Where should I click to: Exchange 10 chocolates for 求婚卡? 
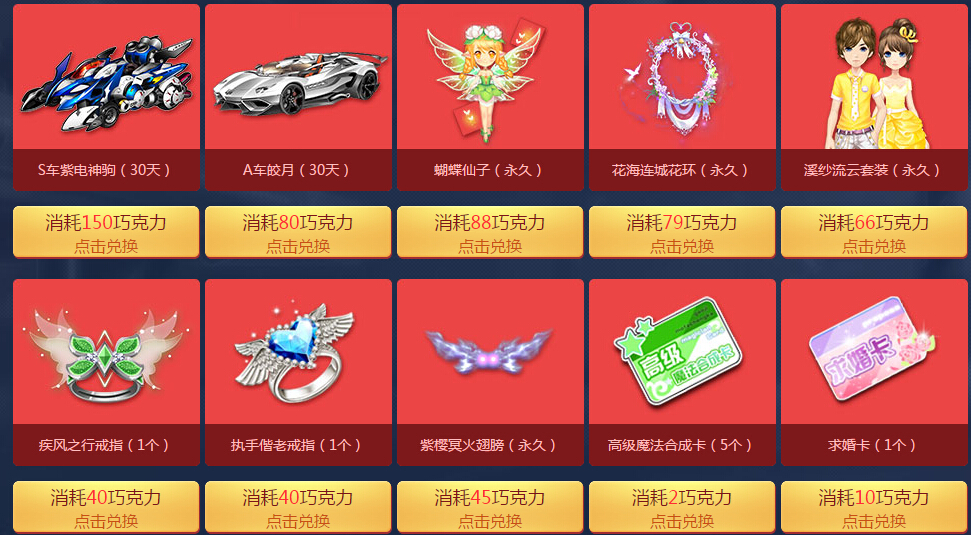tap(874, 507)
